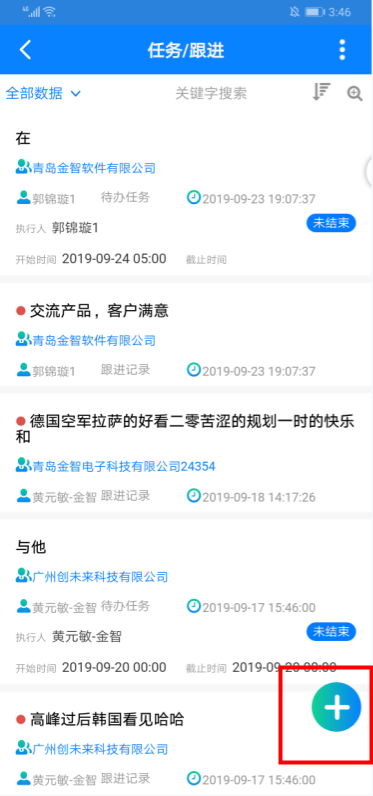
Task: Tap the 关键字搜索 search field
Action: click(x=211, y=93)
